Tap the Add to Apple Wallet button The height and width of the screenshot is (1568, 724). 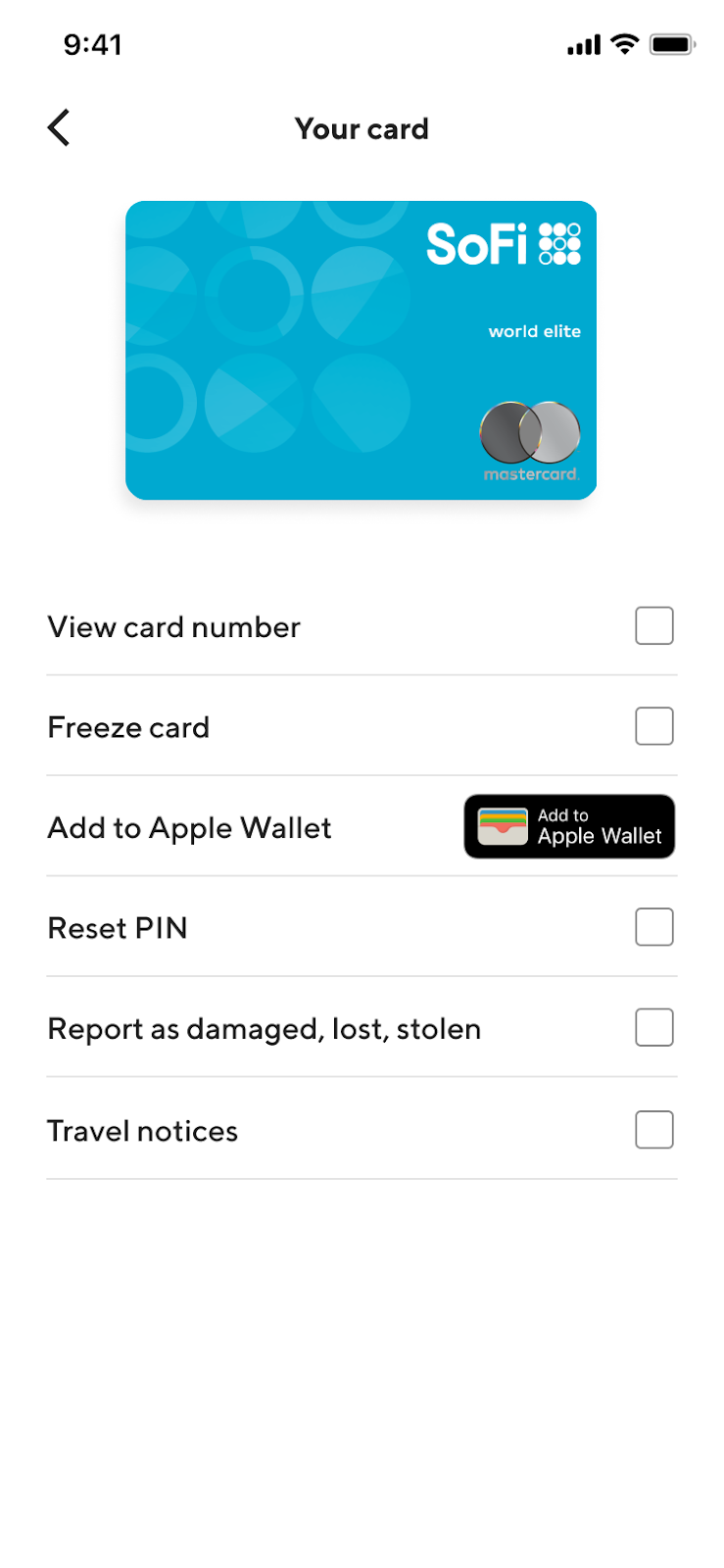569,826
